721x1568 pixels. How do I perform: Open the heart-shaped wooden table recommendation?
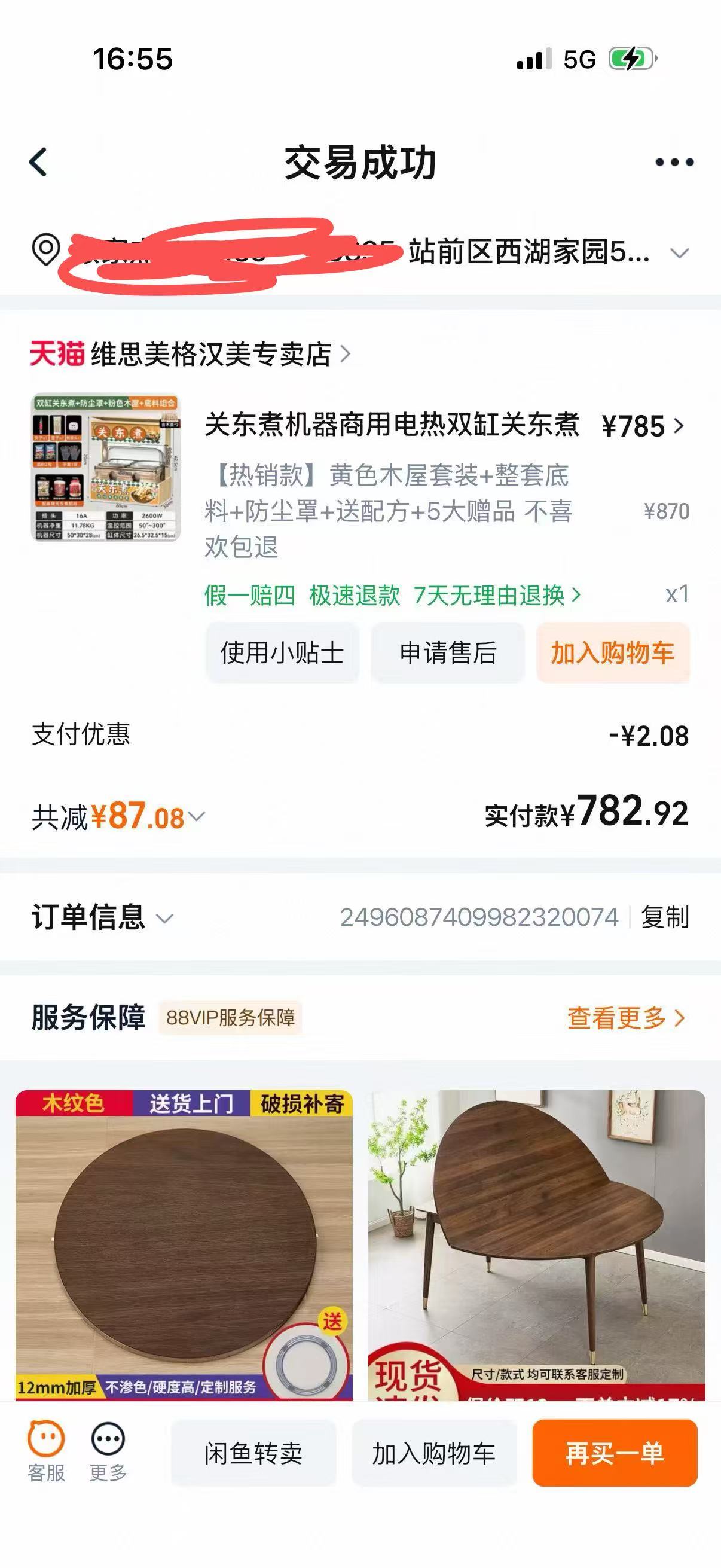tap(537, 1245)
